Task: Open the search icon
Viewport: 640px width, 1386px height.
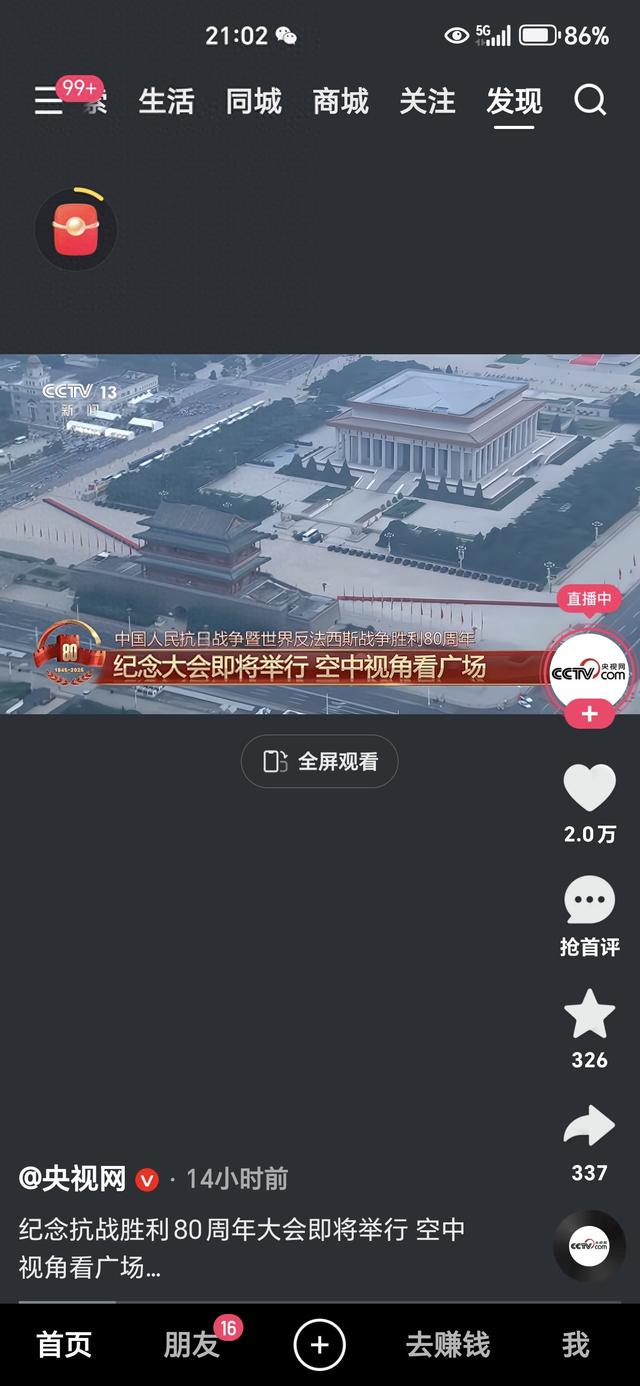Action: point(590,100)
